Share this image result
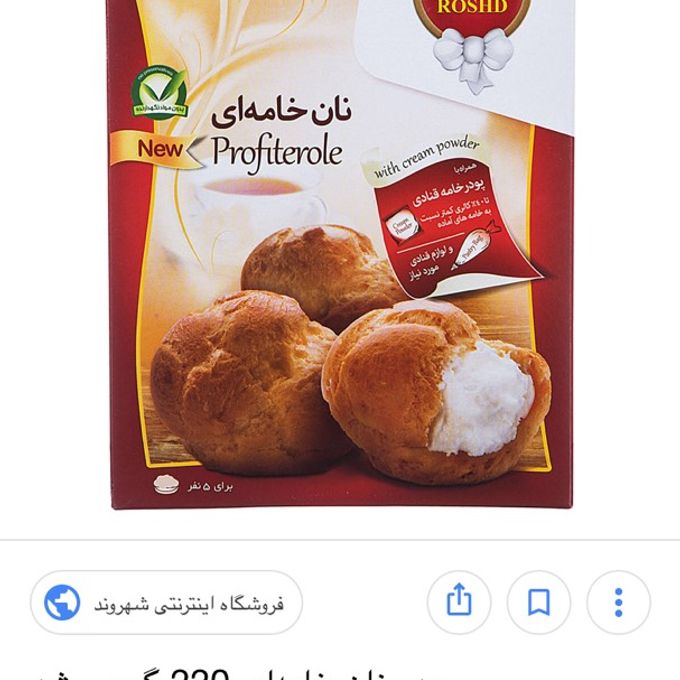Viewport: 680px width, 680px height. pos(458,603)
